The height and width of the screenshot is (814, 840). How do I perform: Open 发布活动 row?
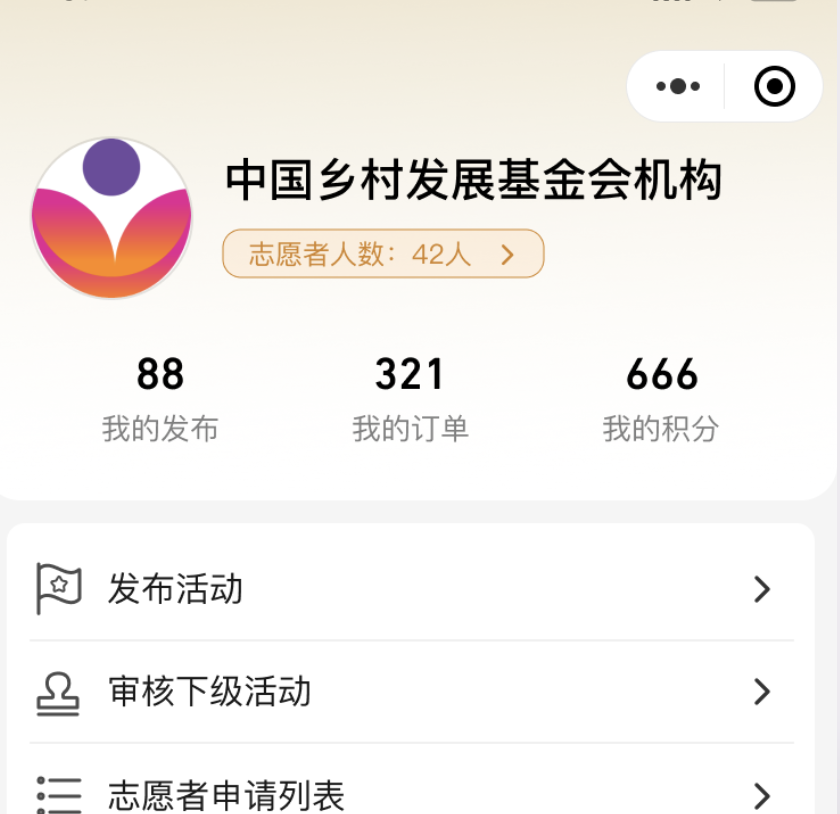(410, 589)
